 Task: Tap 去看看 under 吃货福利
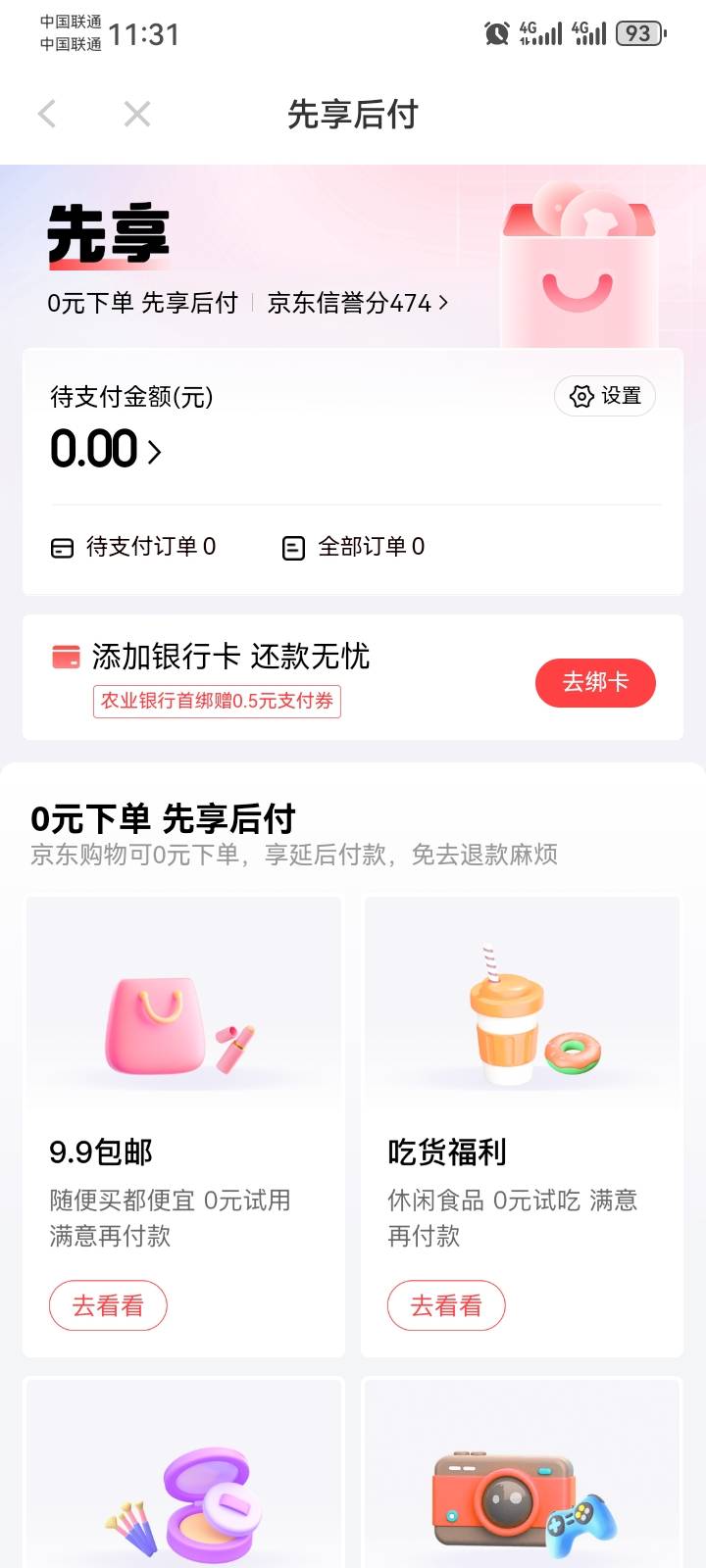point(446,1305)
